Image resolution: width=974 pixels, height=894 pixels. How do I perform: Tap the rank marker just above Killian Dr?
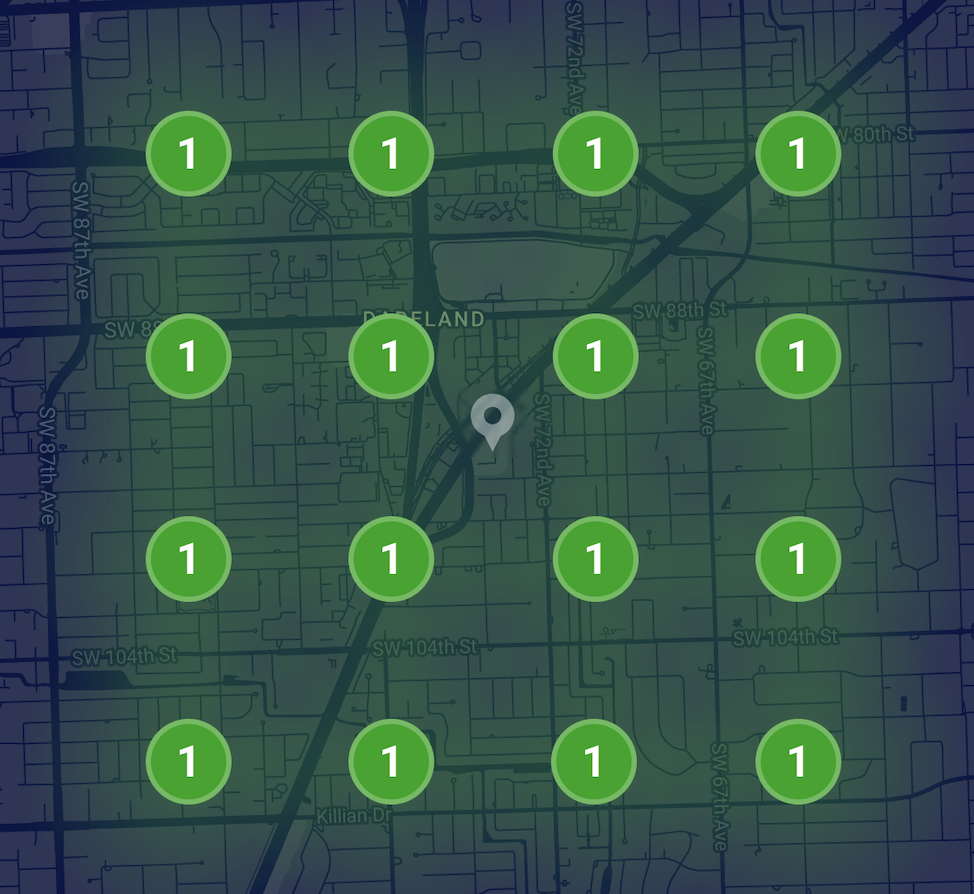(391, 761)
